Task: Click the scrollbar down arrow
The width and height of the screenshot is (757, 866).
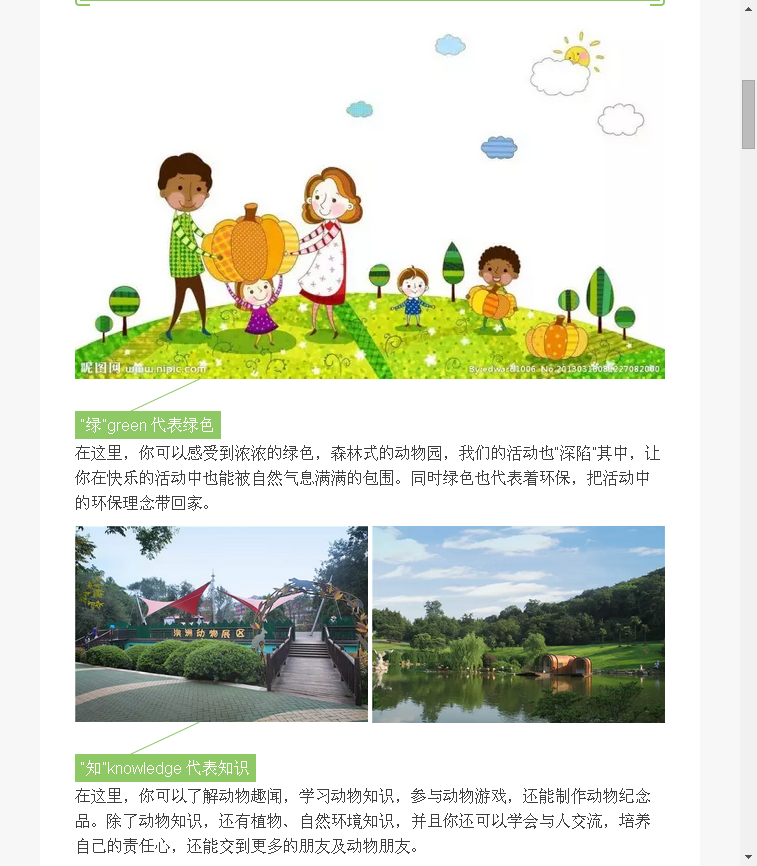Action: click(x=748, y=857)
